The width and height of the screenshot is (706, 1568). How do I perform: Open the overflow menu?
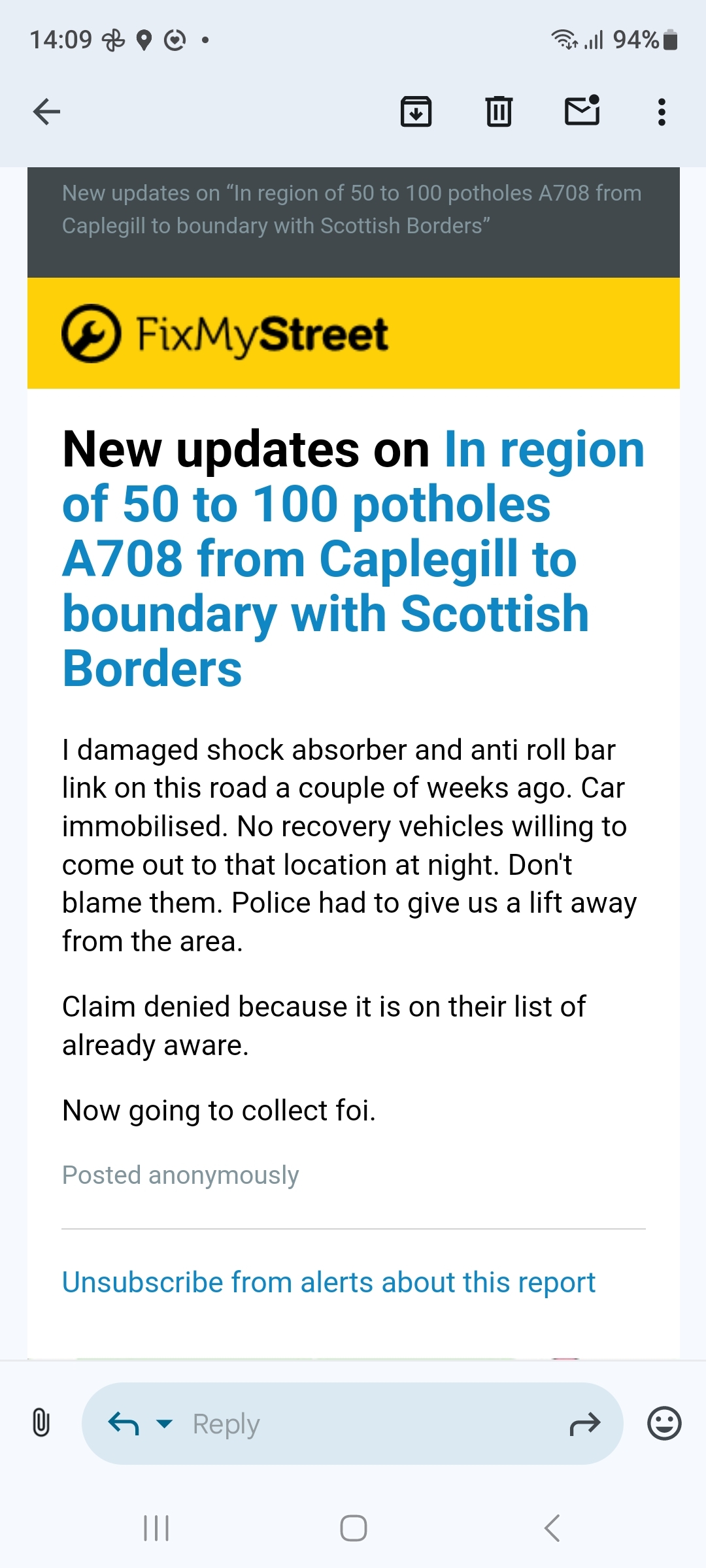(662, 112)
